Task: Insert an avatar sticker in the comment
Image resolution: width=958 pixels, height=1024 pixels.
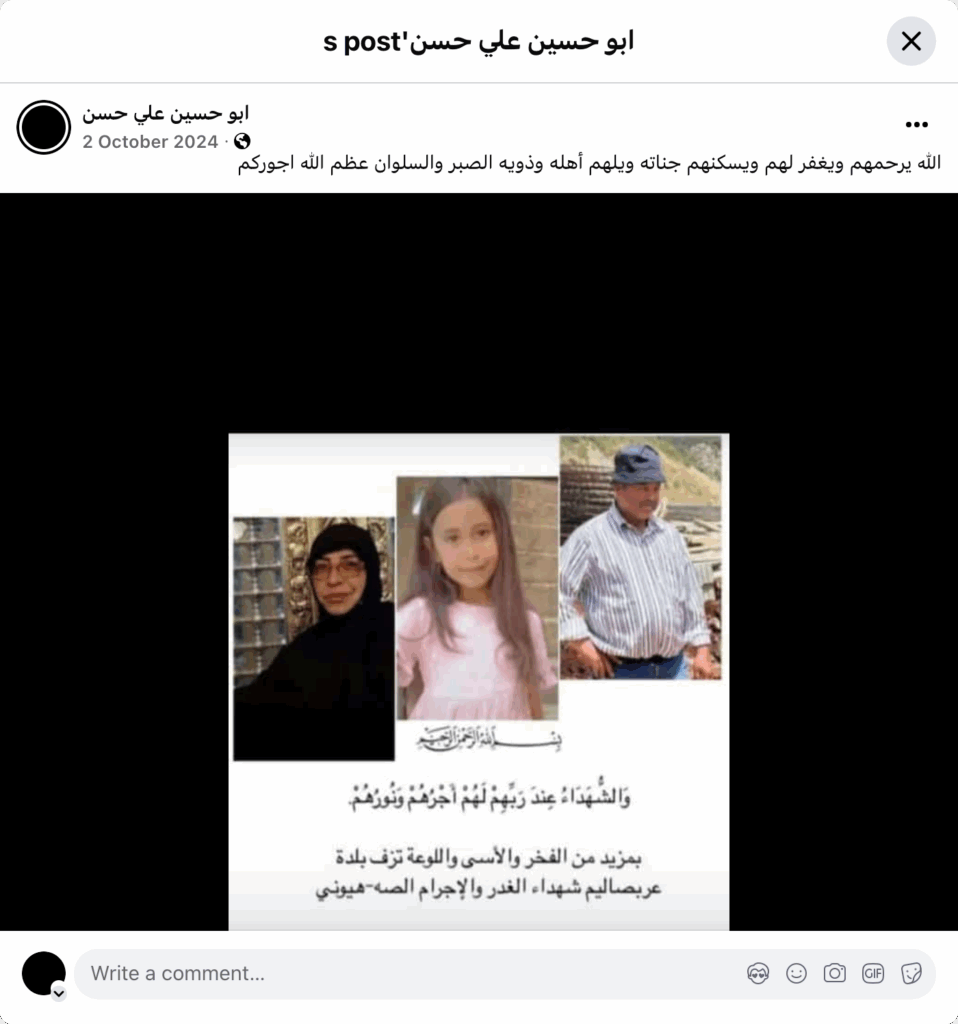Action: pyautogui.click(x=757, y=973)
